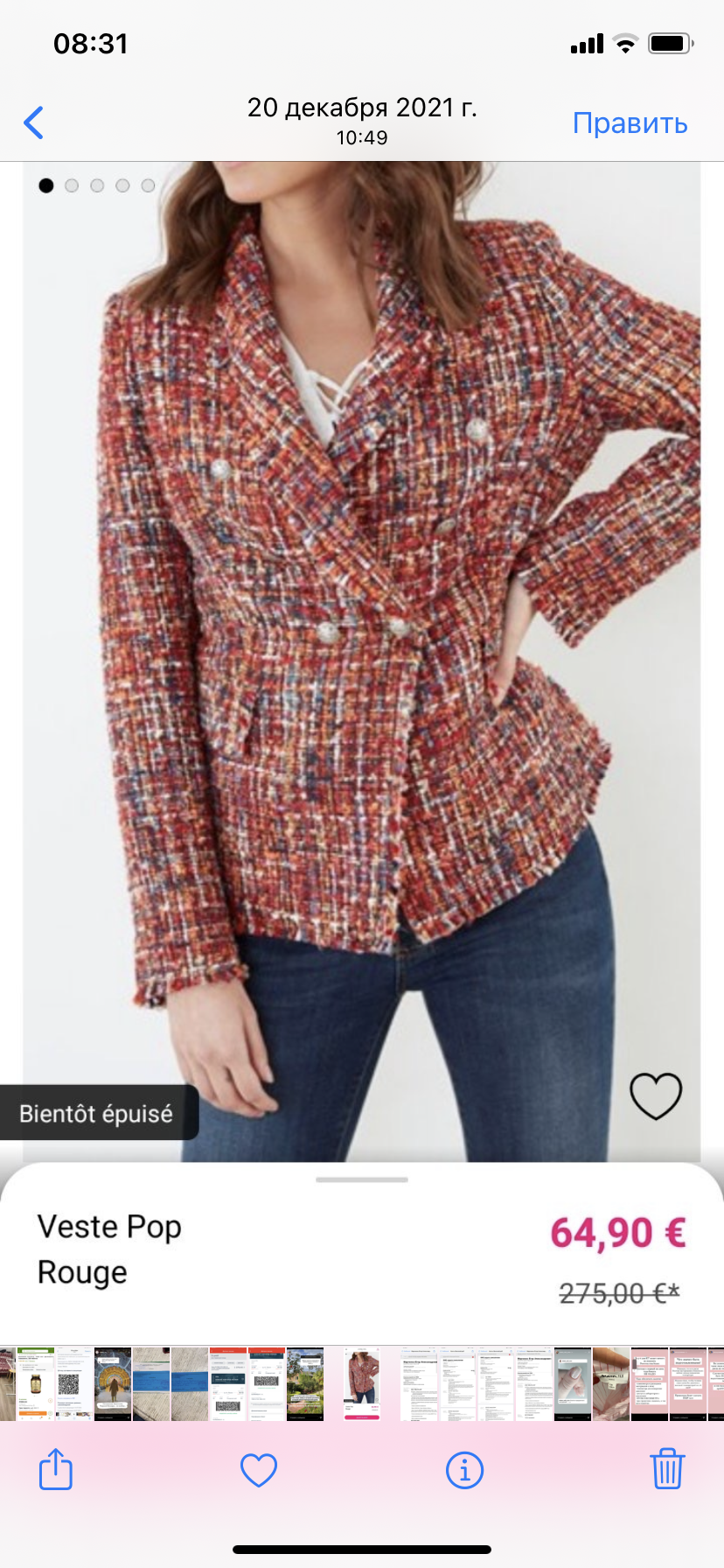Share this photo
Viewport: 724px width, 1568px height.
(56, 1469)
